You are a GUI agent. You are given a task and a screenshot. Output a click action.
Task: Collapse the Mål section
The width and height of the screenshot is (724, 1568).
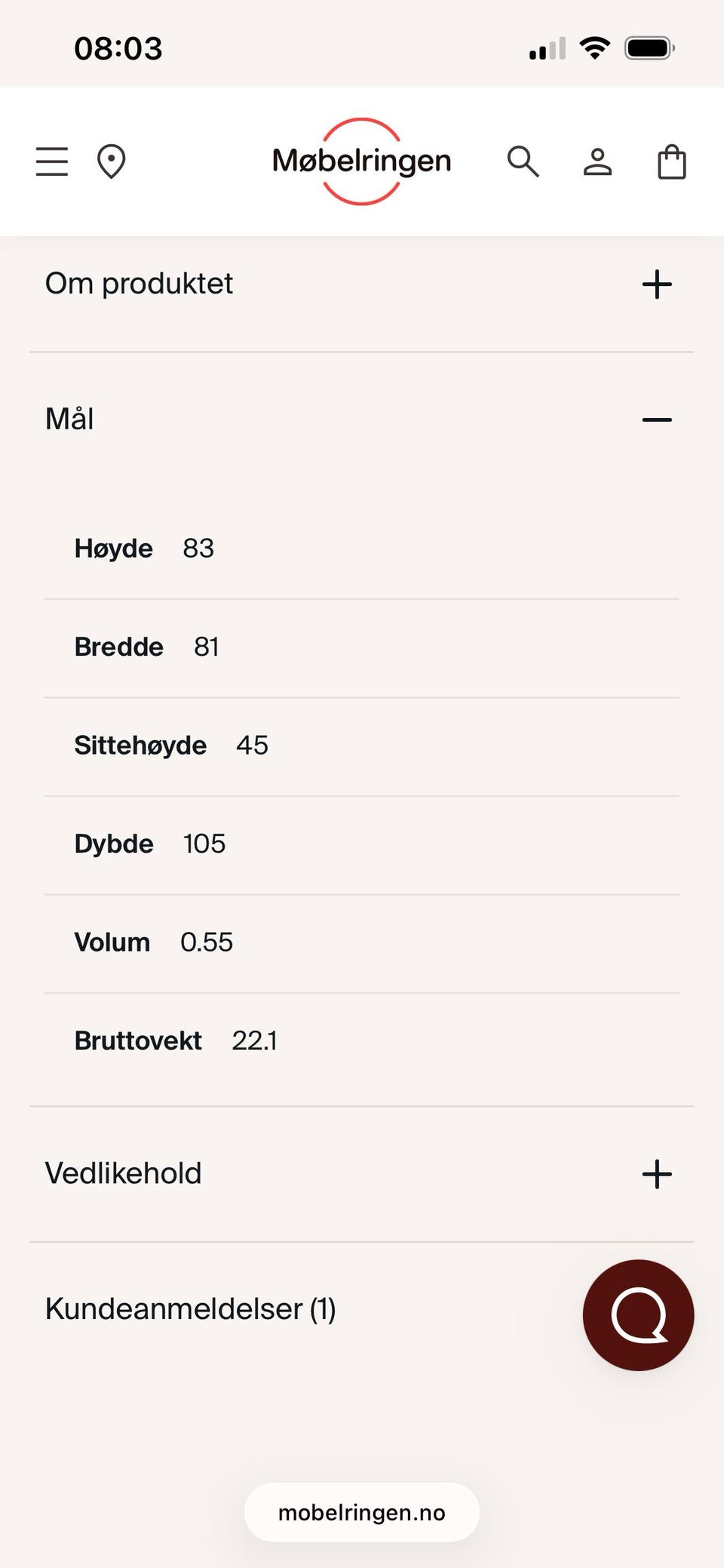pyautogui.click(x=362, y=420)
